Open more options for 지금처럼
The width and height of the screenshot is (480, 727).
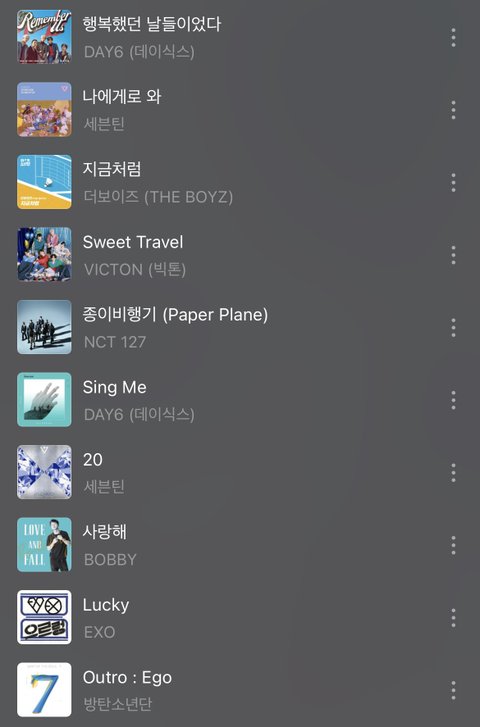point(453,182)
